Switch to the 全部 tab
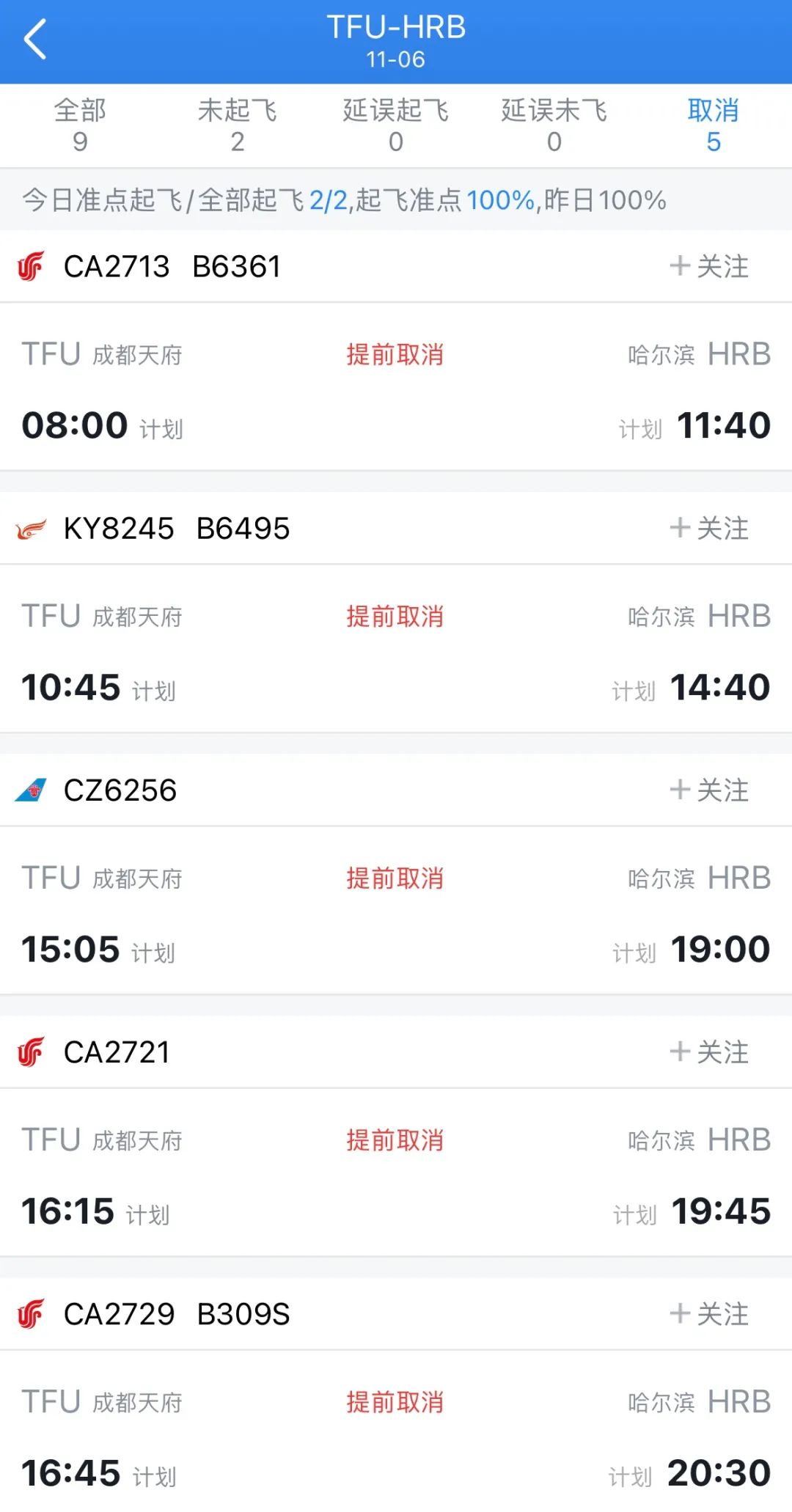 [x=80, y=125]
